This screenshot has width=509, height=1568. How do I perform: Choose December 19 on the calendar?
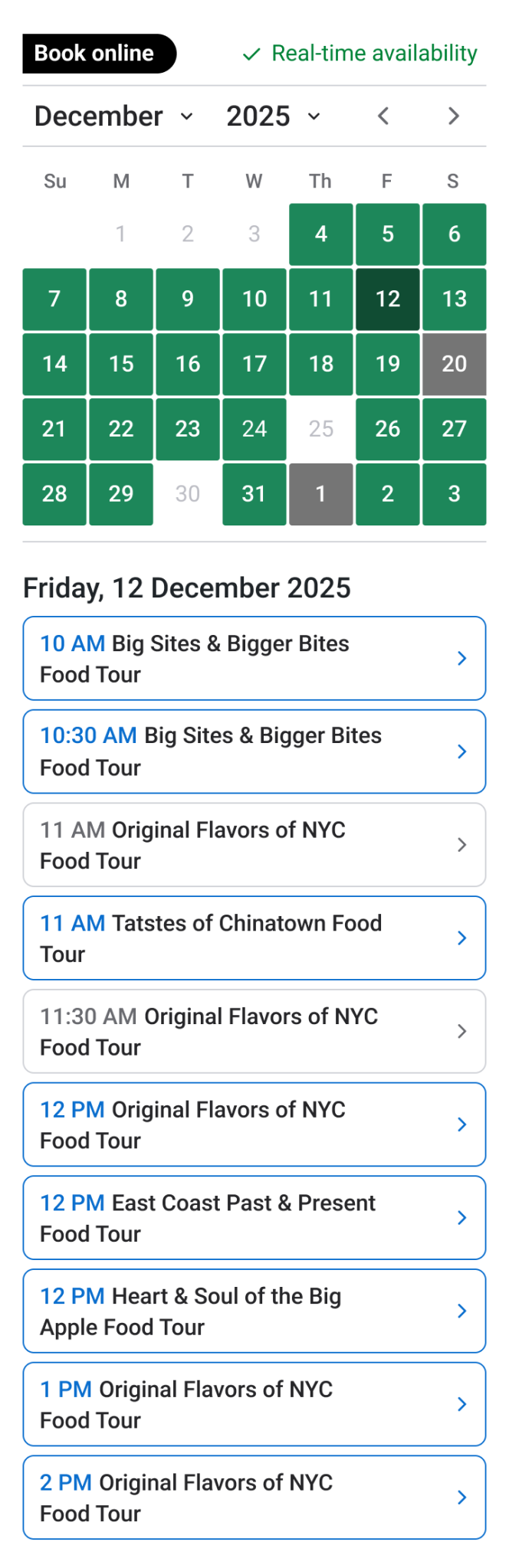point(388,364)
